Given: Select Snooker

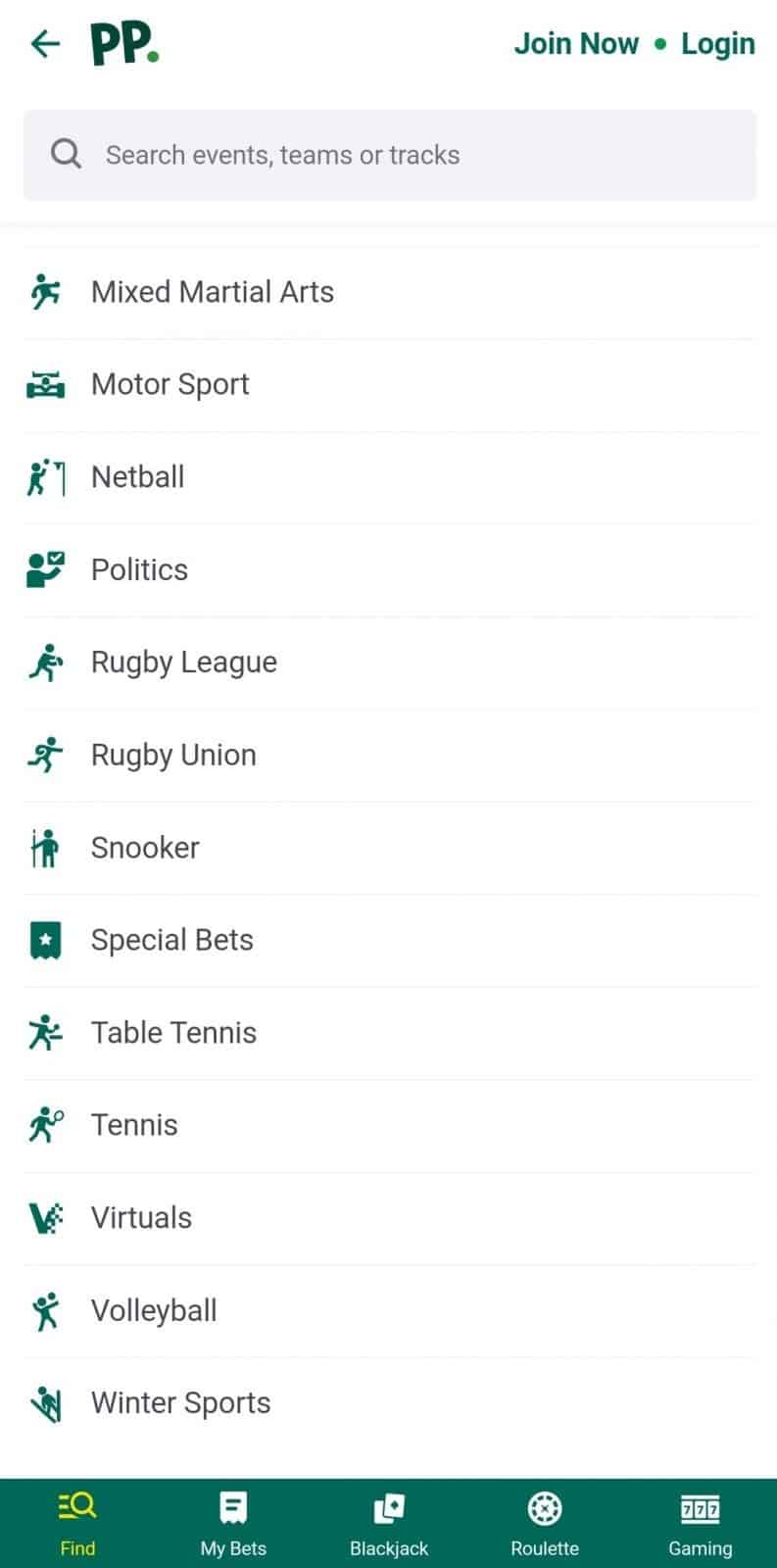Looking at the screenshot, I should (x=390, y=848).
